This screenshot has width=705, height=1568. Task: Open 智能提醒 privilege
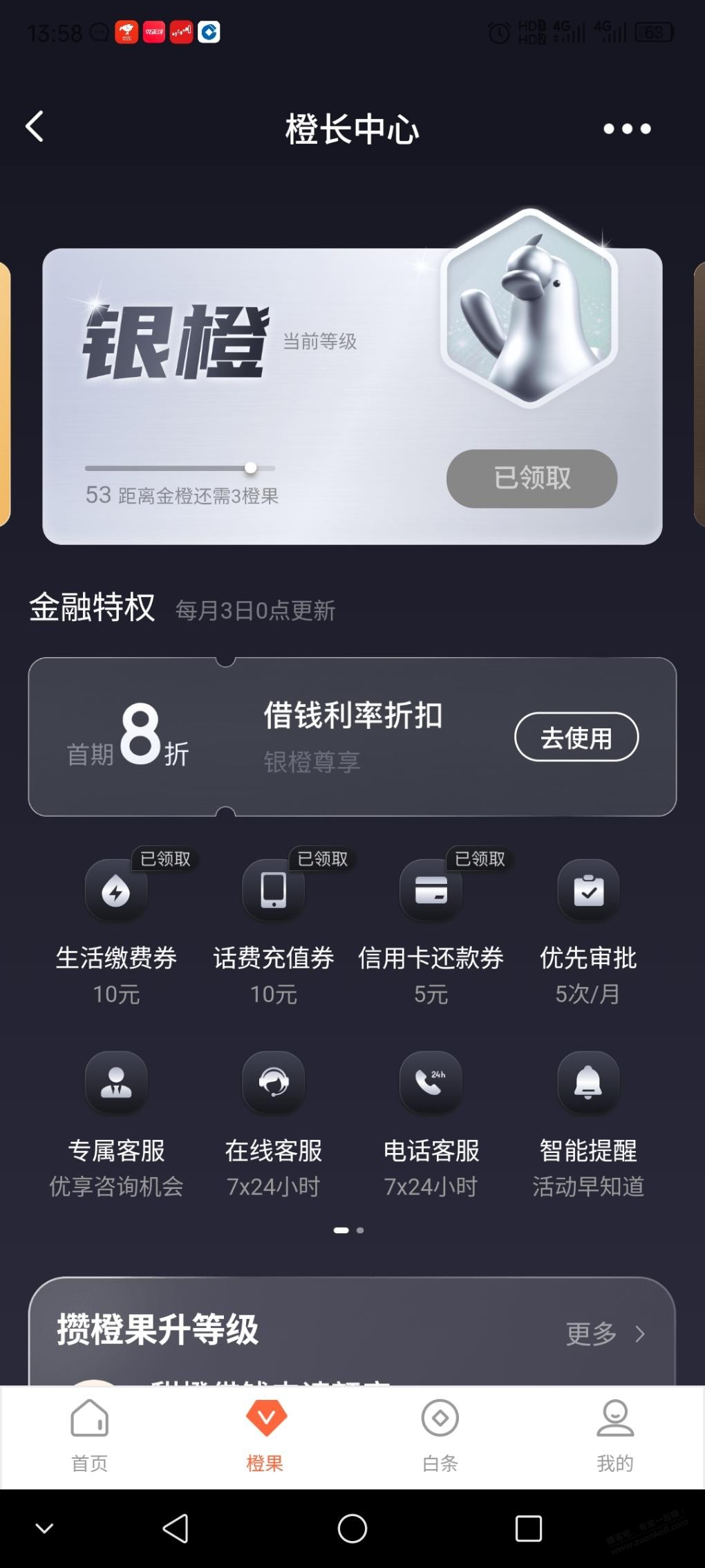pos(588,1083)
